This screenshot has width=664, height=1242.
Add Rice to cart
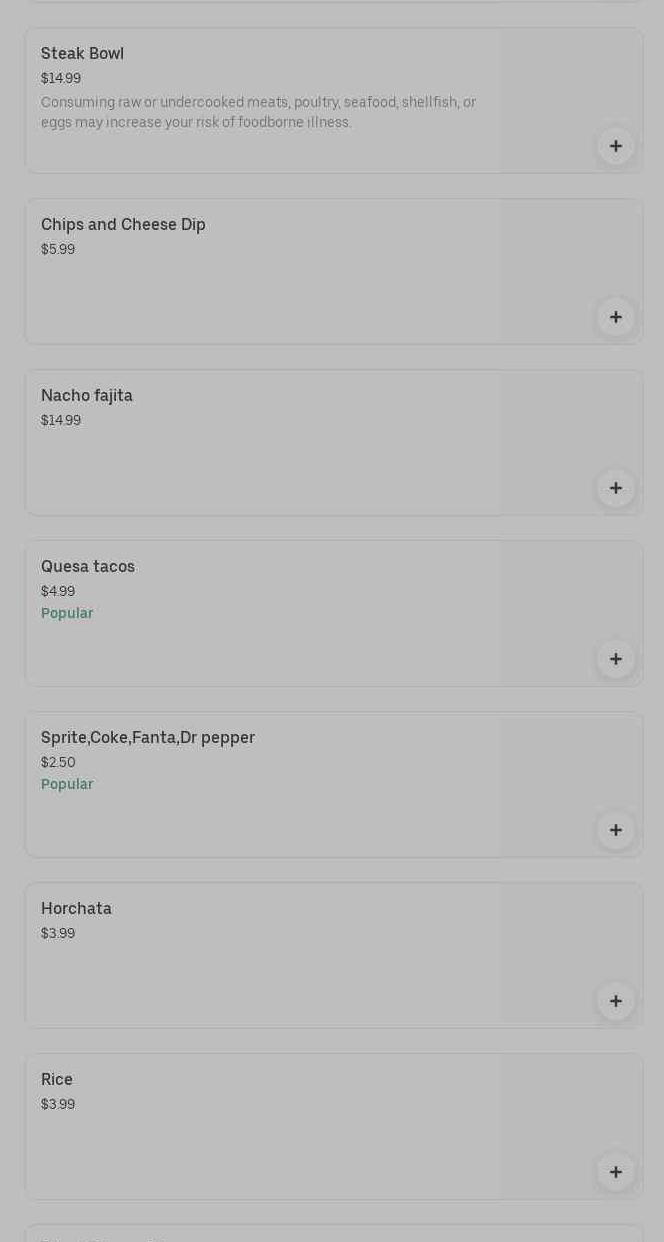coord(615,1172)
